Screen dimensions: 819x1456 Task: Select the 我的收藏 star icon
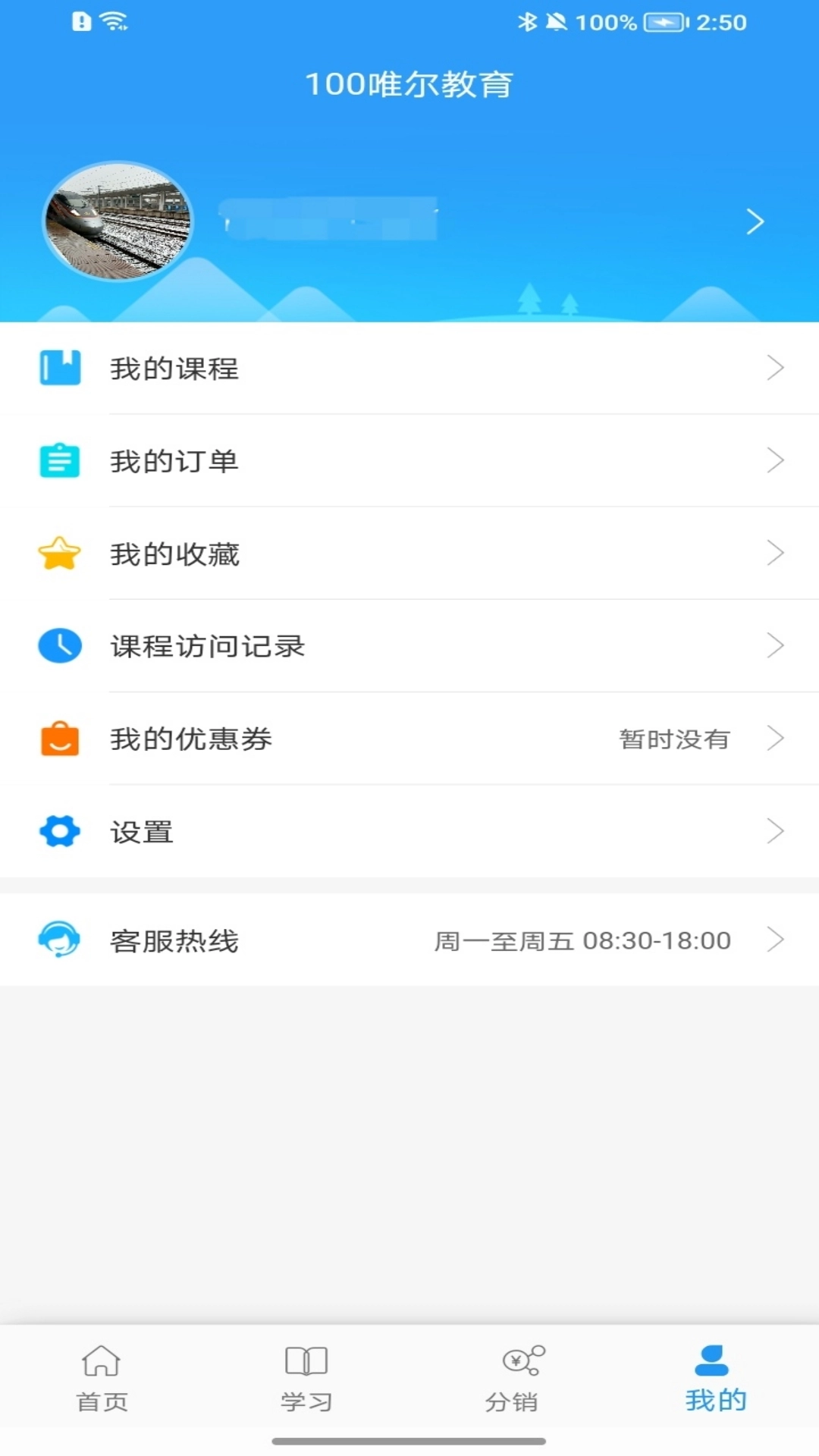coord(60,553)
